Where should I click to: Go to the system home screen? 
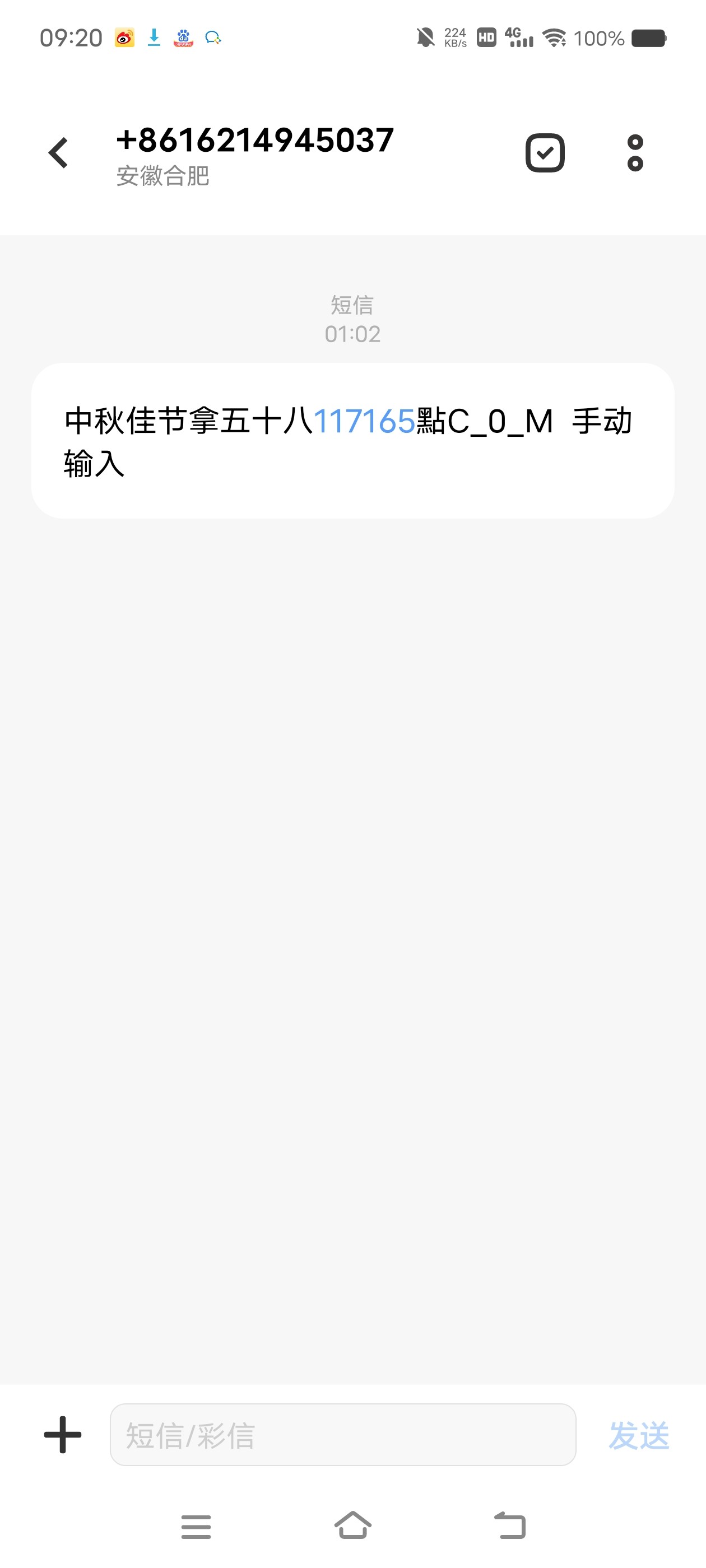pos(352,1526)
